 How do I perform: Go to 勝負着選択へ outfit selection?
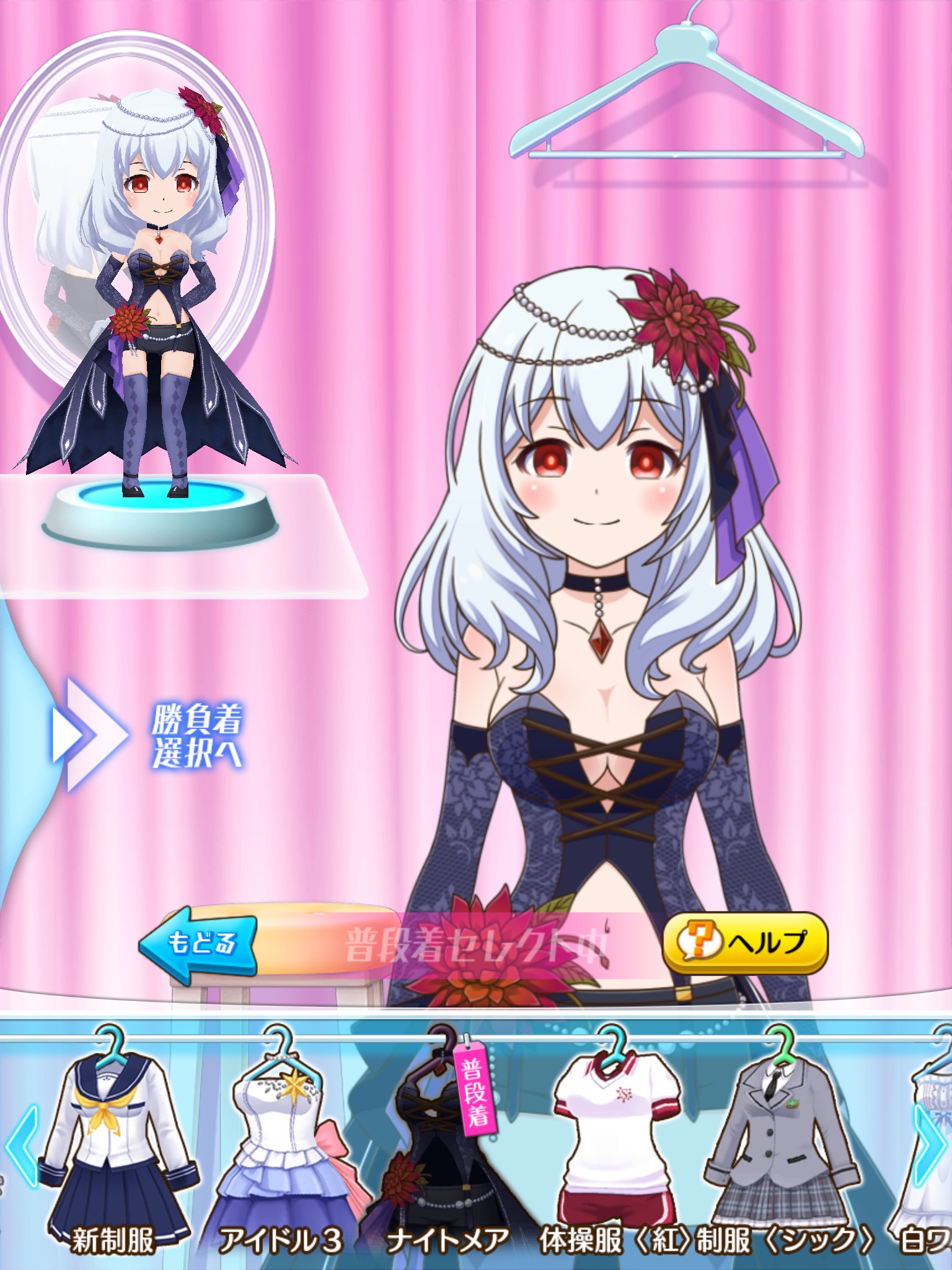149,735
